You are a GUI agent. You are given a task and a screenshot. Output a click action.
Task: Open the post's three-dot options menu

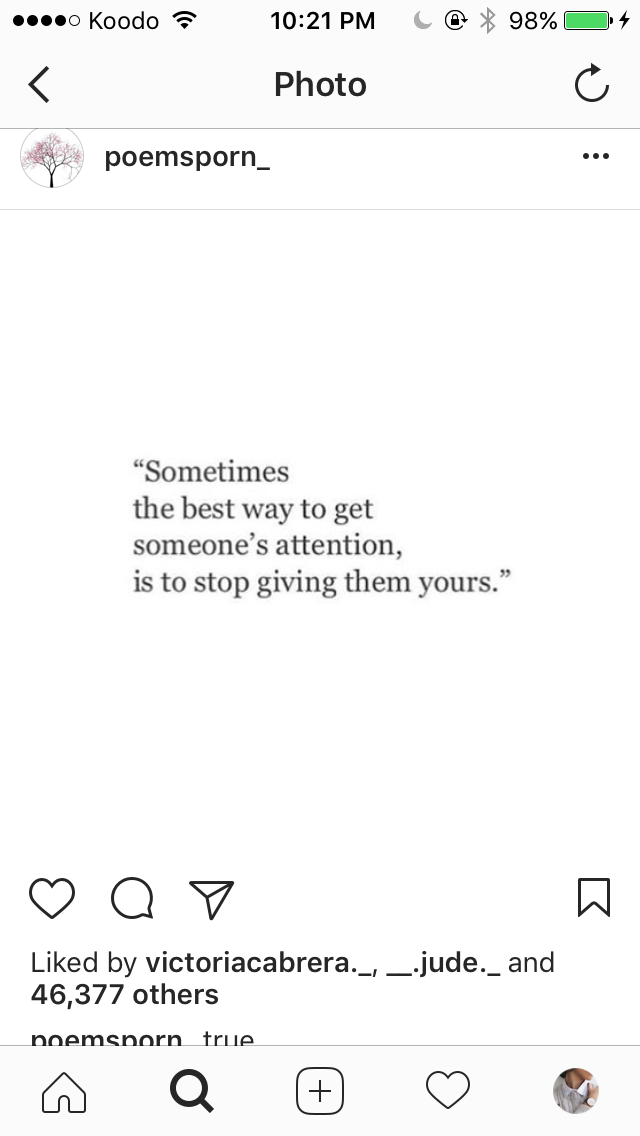(x=594, y=157)
